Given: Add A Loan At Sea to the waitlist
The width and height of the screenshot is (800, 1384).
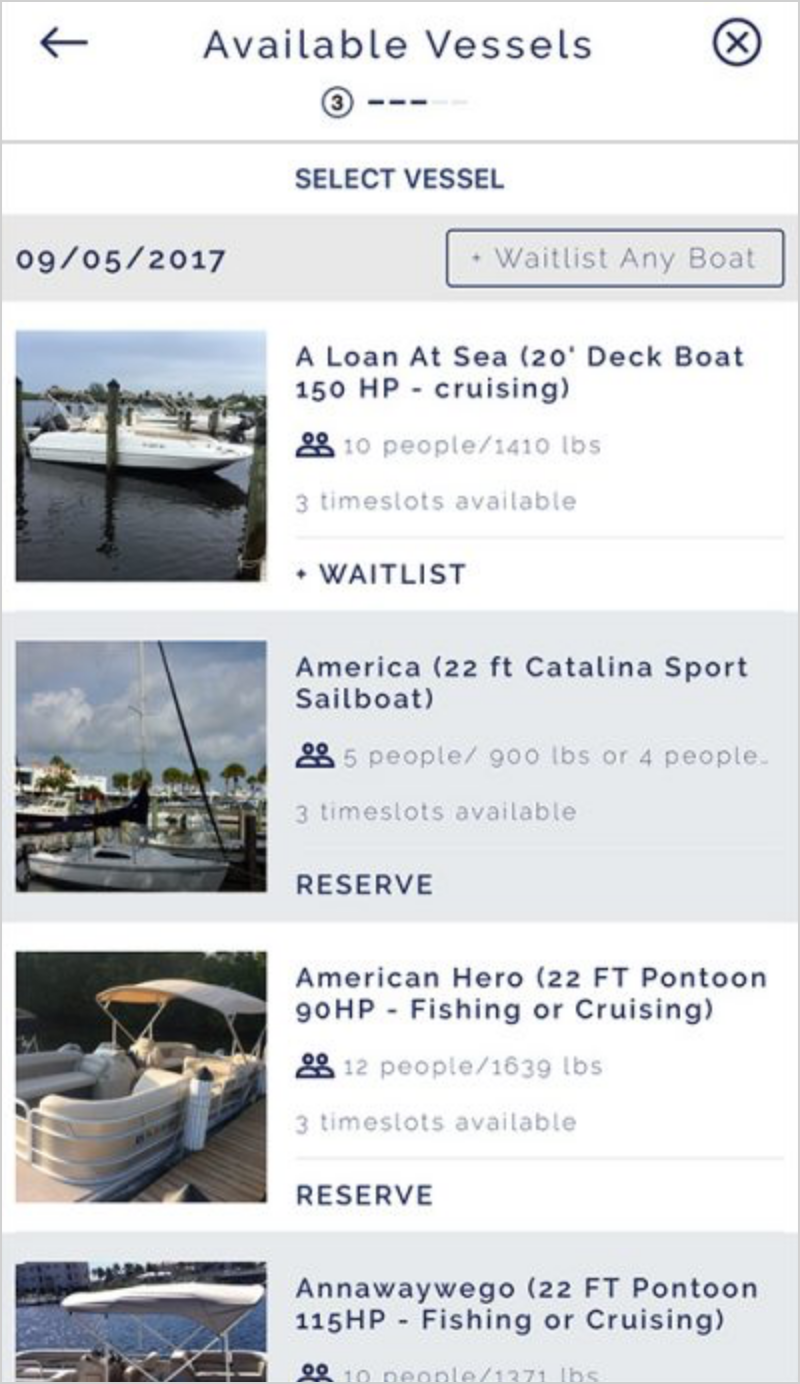Looking at the screenshot, I should coord(381,574).
